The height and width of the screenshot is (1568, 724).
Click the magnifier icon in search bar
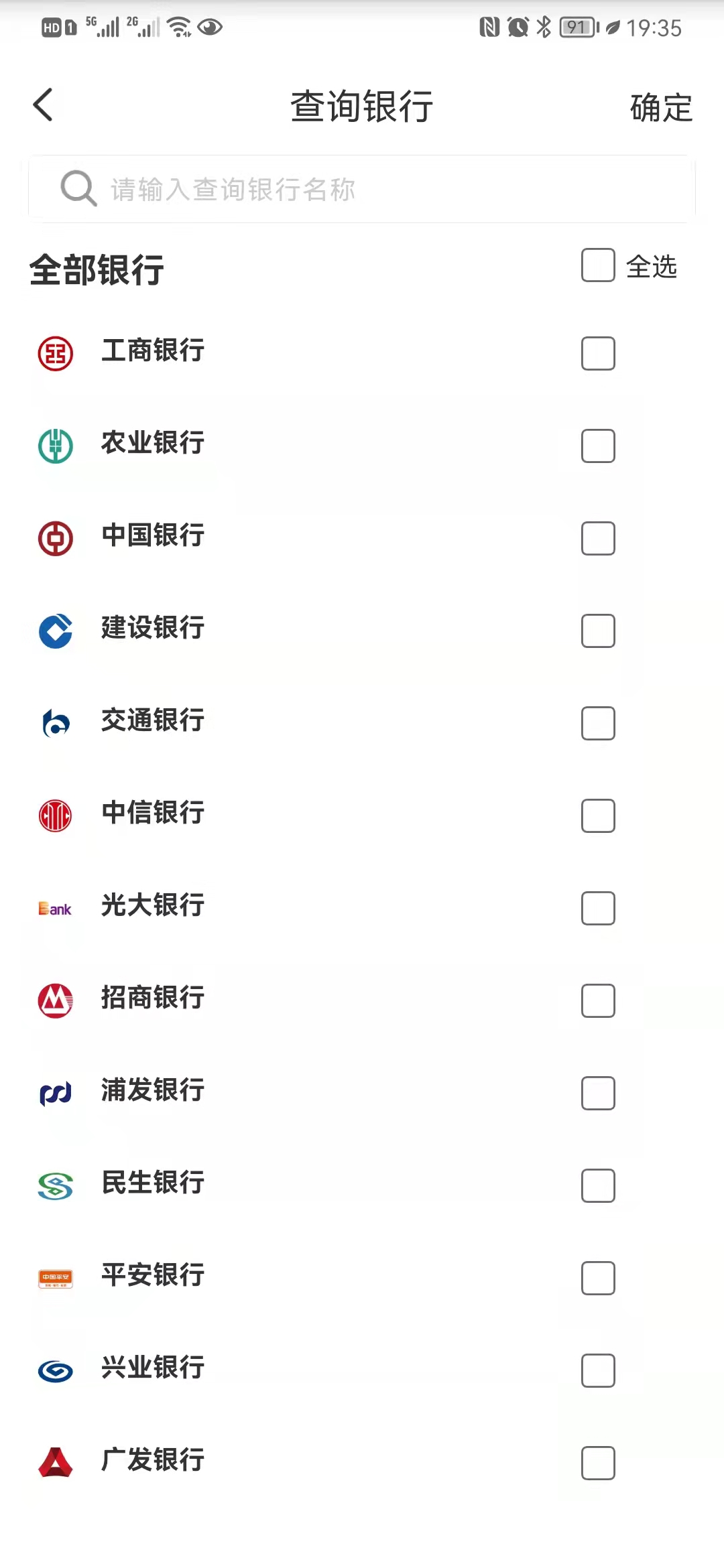click(77, 188)
